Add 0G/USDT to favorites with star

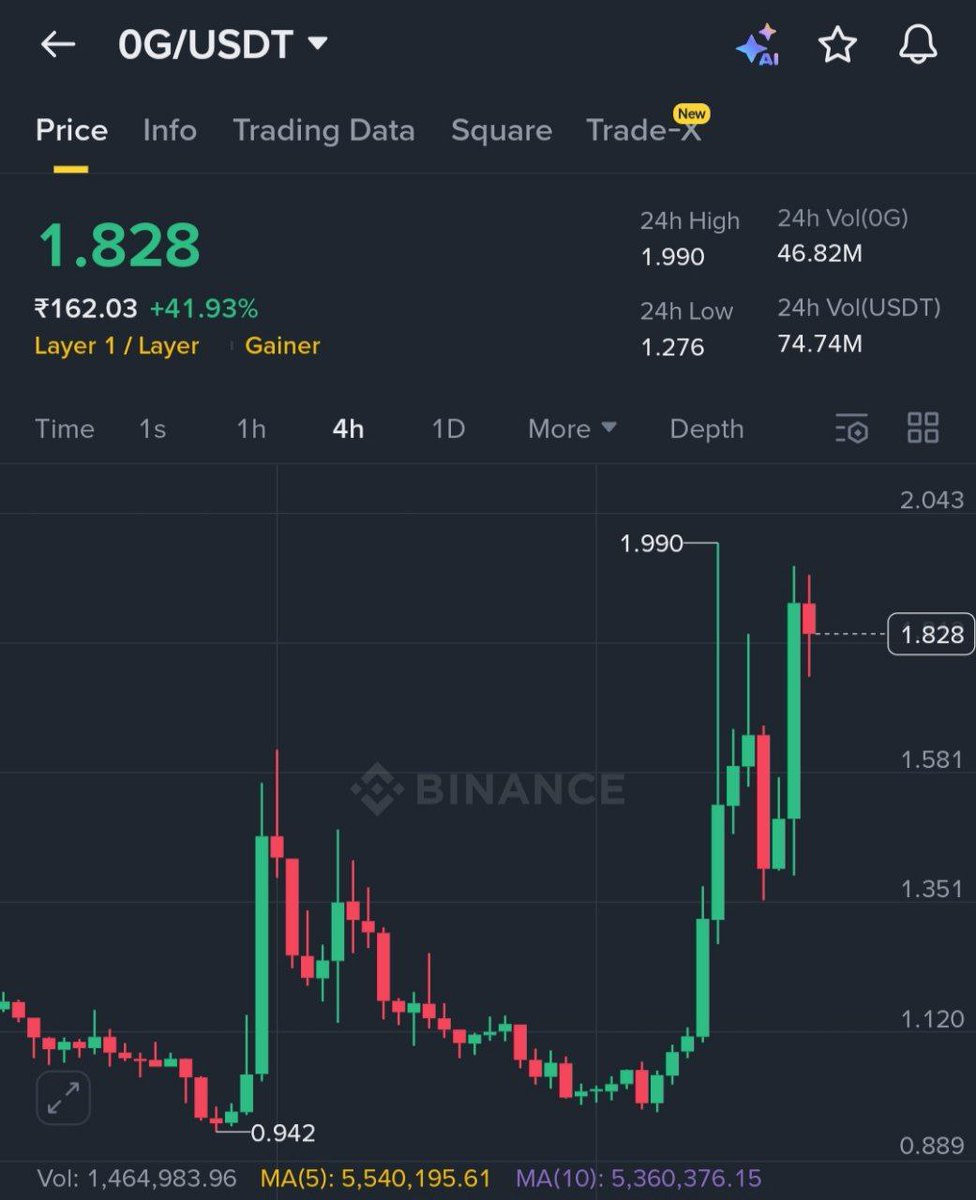838,44
